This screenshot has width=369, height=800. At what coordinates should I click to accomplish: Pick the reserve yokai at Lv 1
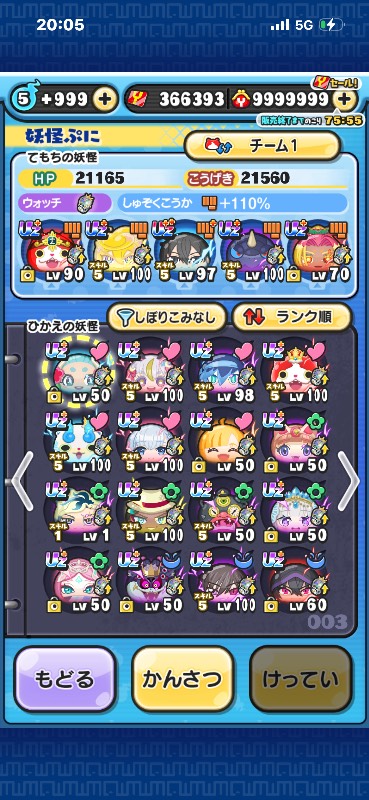(78, 511)
